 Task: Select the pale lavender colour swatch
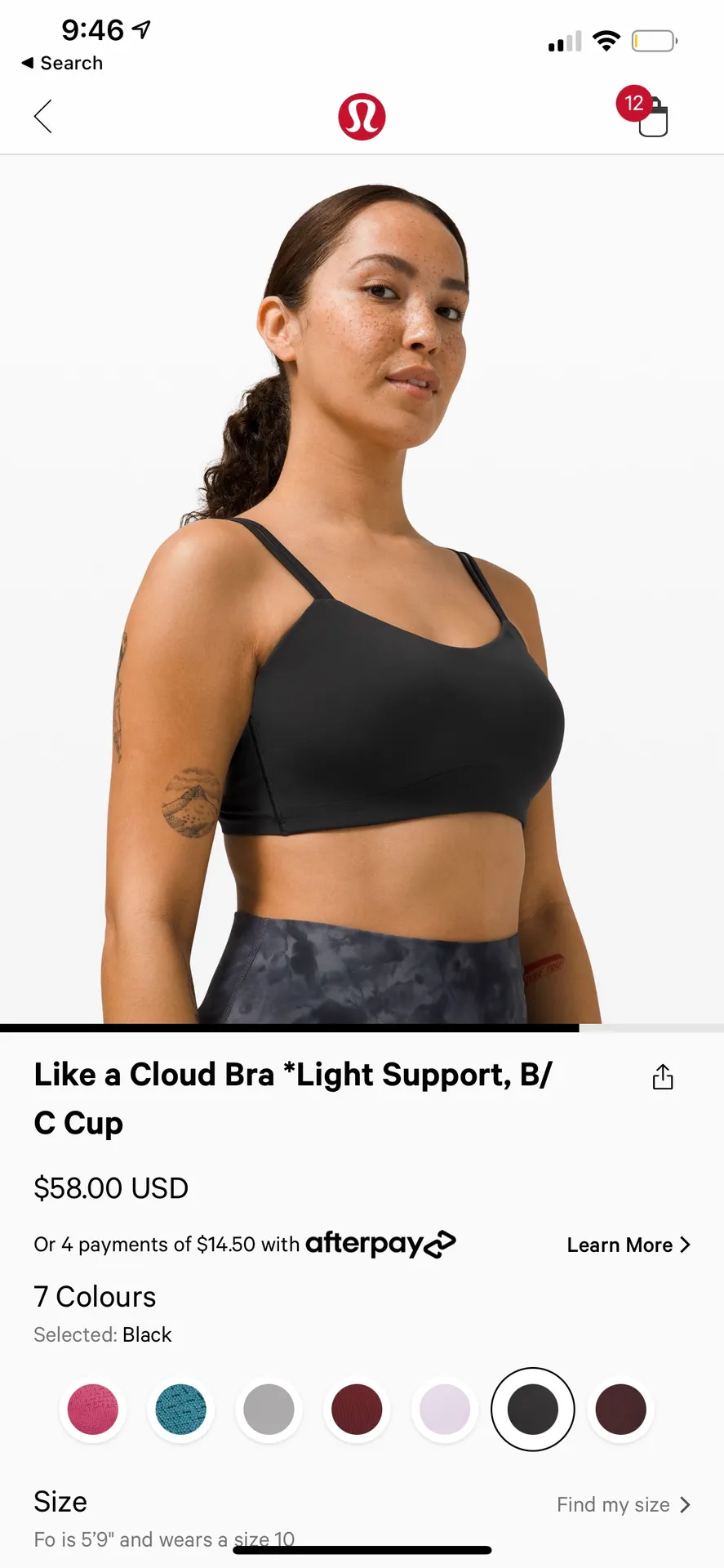(x=444, y=1410)
